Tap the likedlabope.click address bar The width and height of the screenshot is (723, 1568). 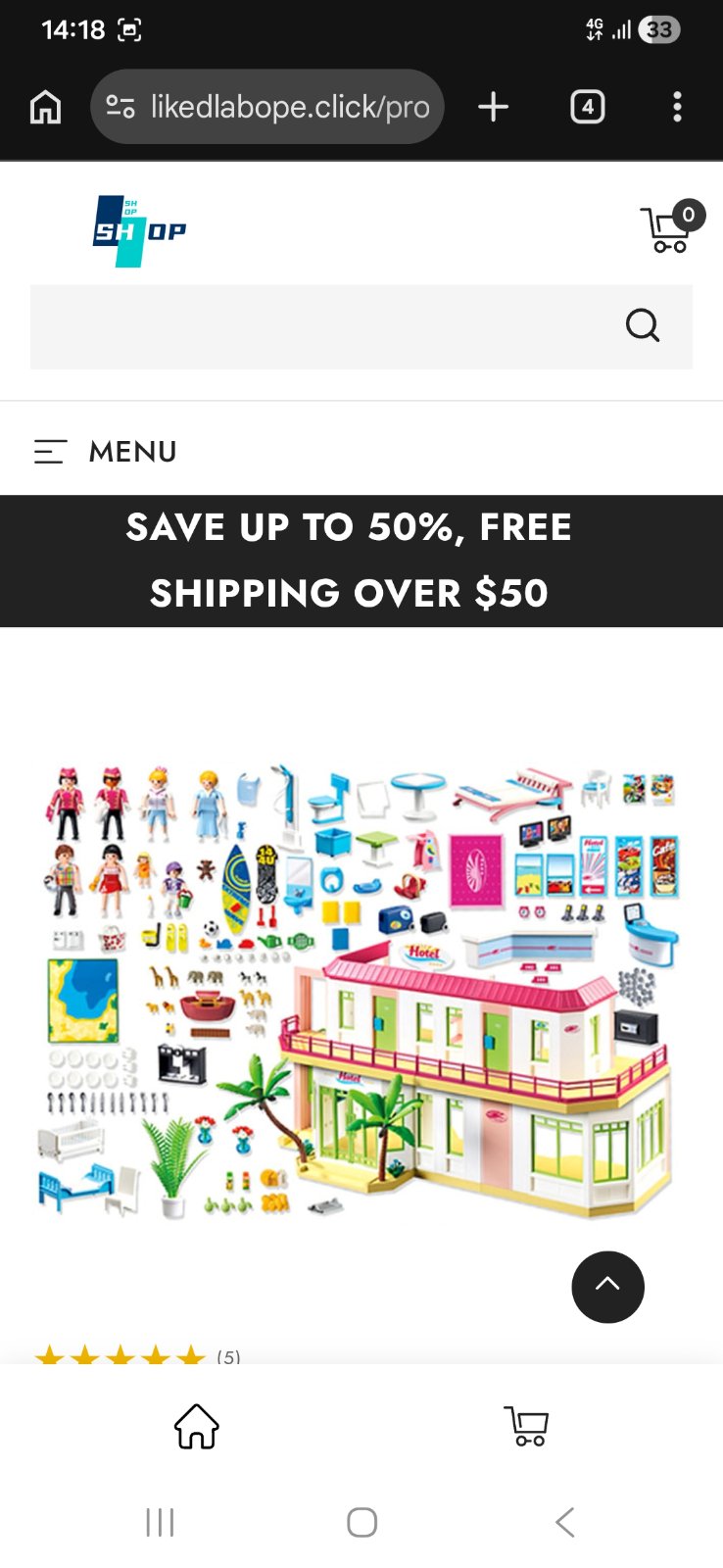click(x=267, y=107)
